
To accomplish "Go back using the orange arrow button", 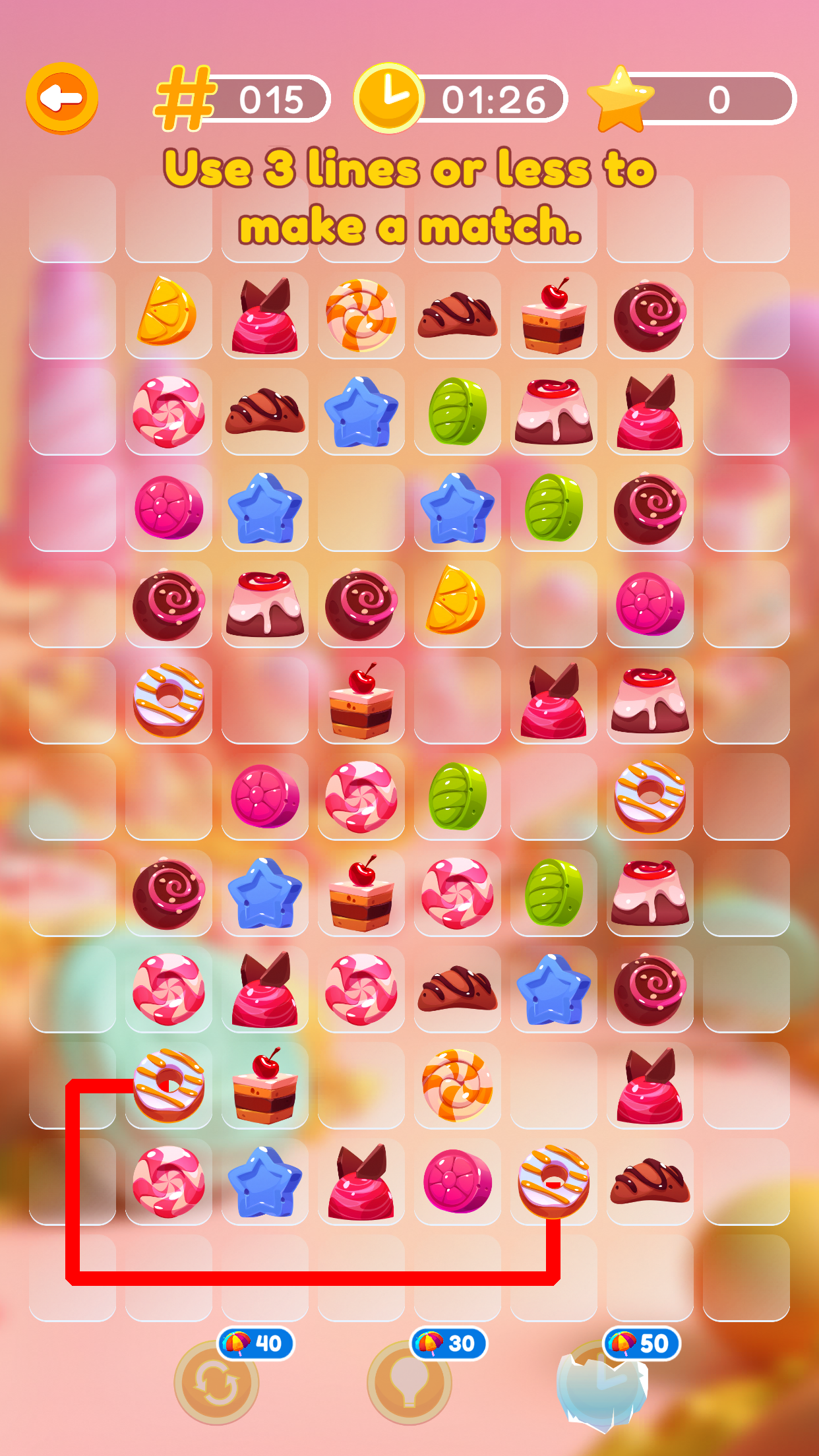I will (62, 98).
